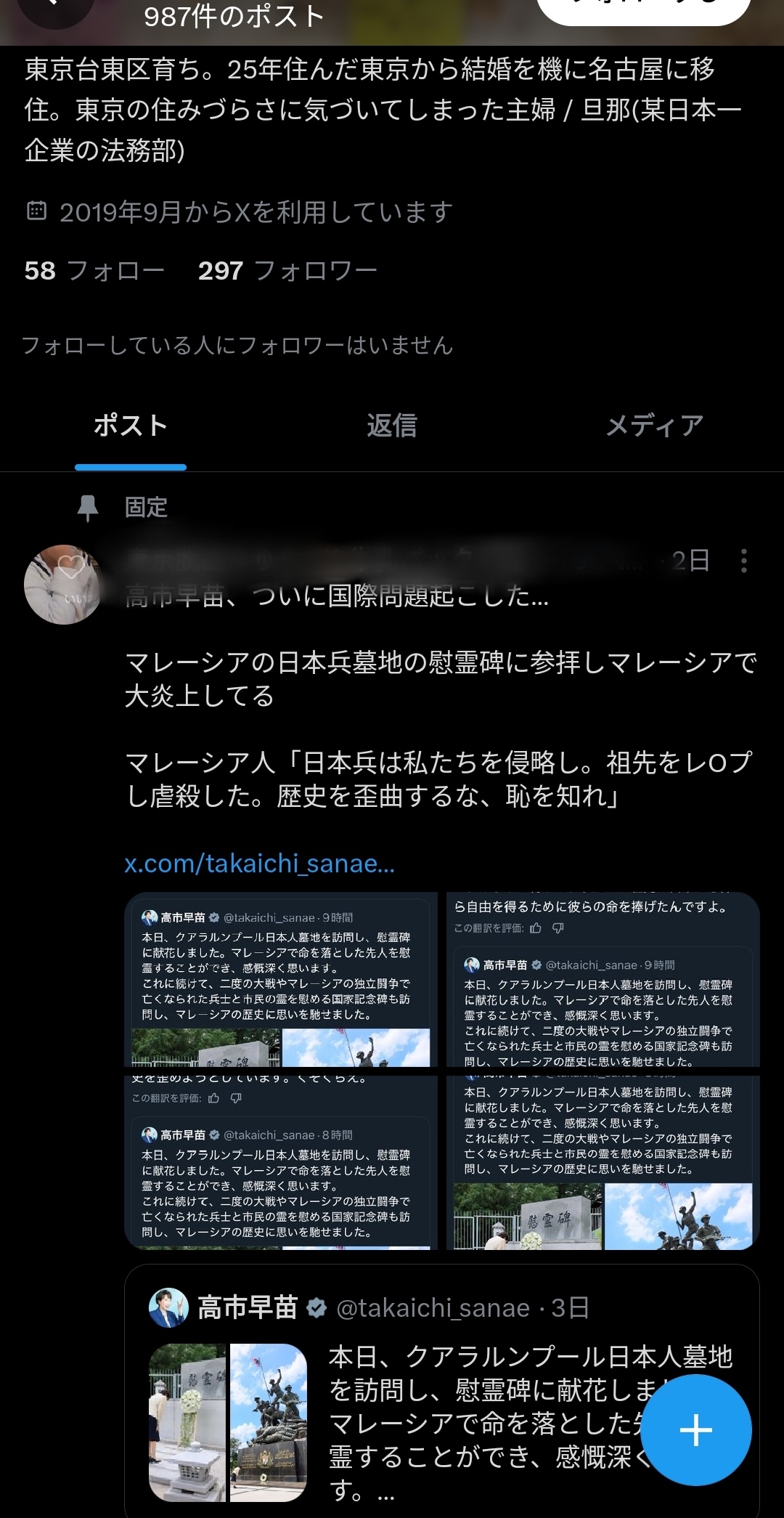Open the pinned post's three-dot menu

743,561
